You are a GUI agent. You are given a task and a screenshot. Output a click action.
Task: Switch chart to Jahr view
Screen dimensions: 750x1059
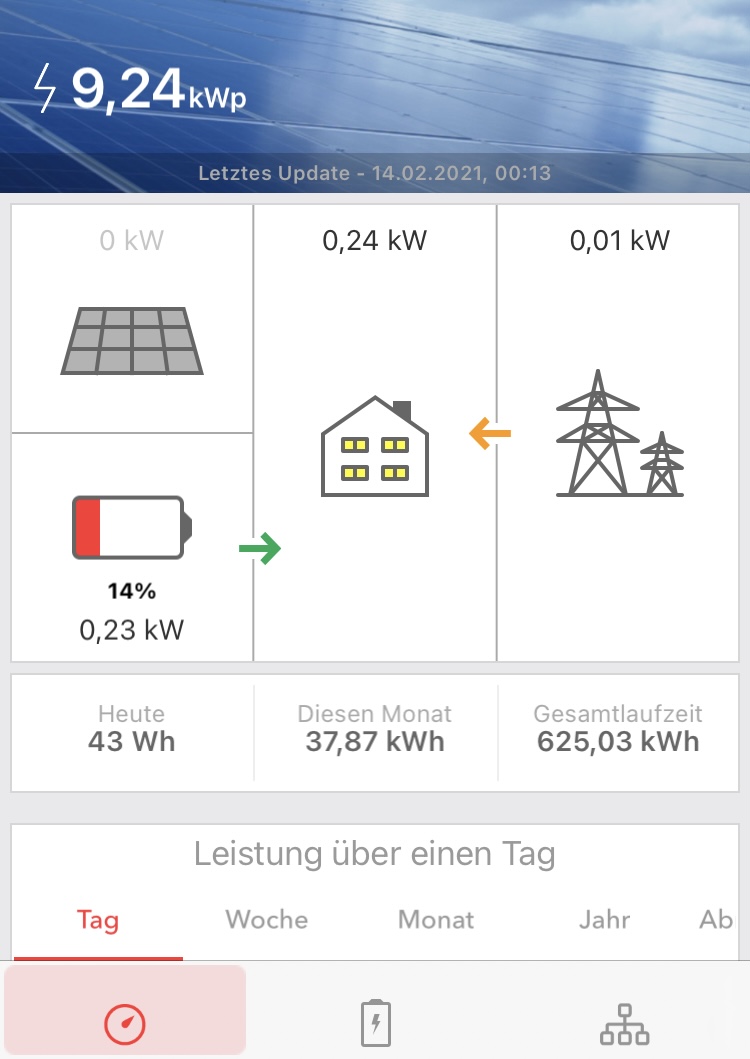pos(605,920)
